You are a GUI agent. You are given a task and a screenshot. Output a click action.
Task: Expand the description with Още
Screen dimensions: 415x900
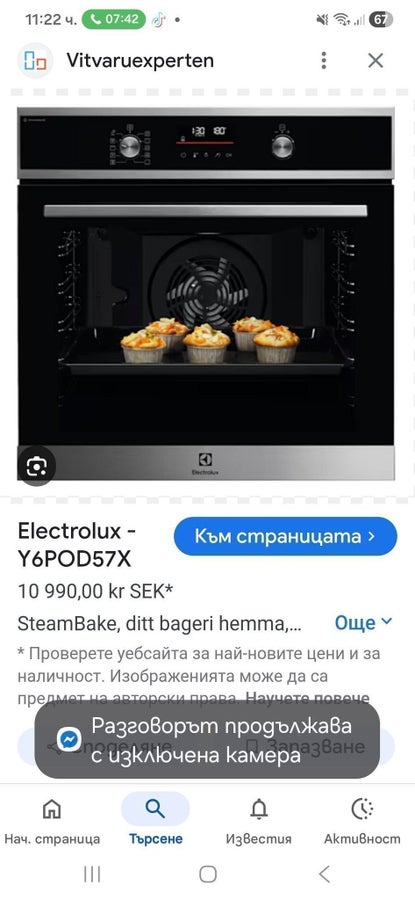(x=363, y=623)
